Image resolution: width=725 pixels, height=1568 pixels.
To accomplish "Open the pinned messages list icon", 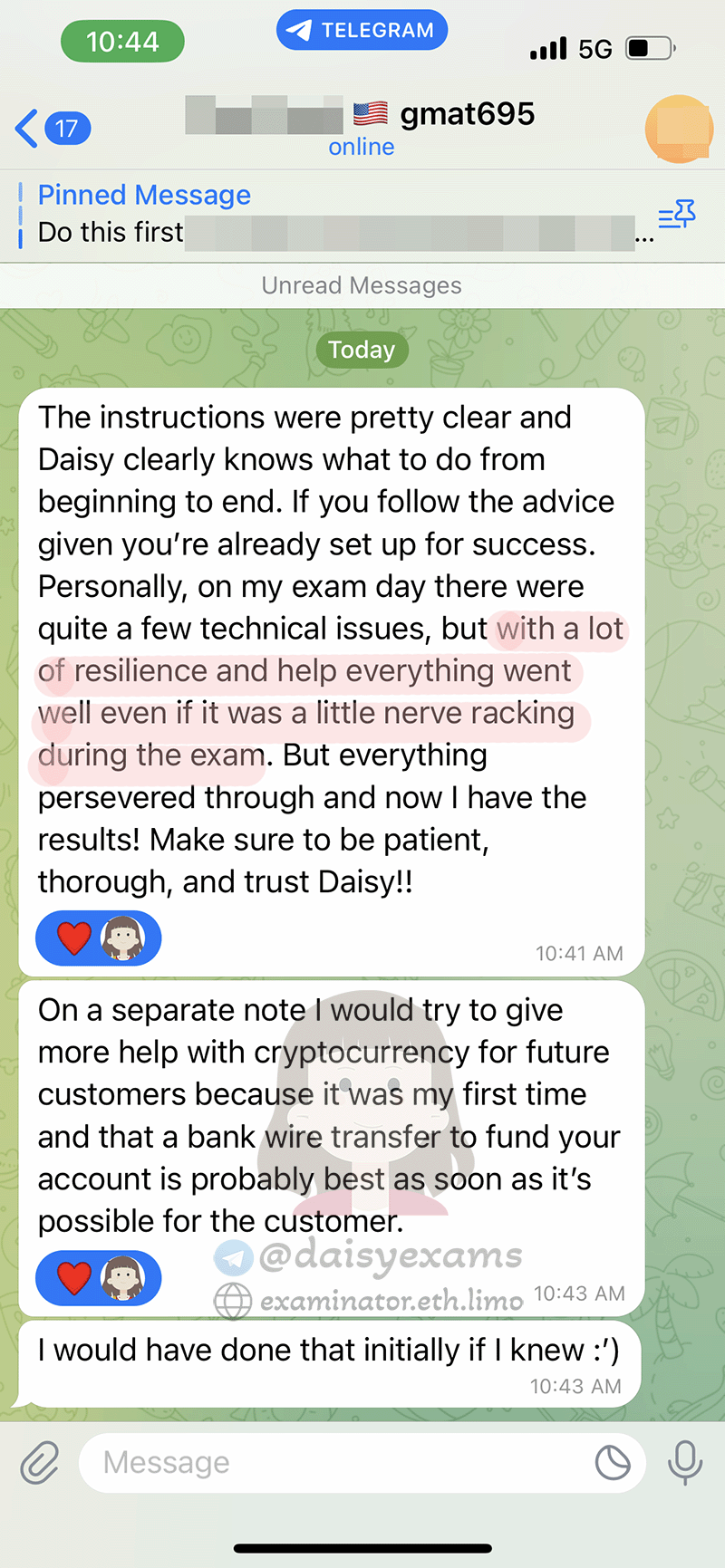I will 677,216.
